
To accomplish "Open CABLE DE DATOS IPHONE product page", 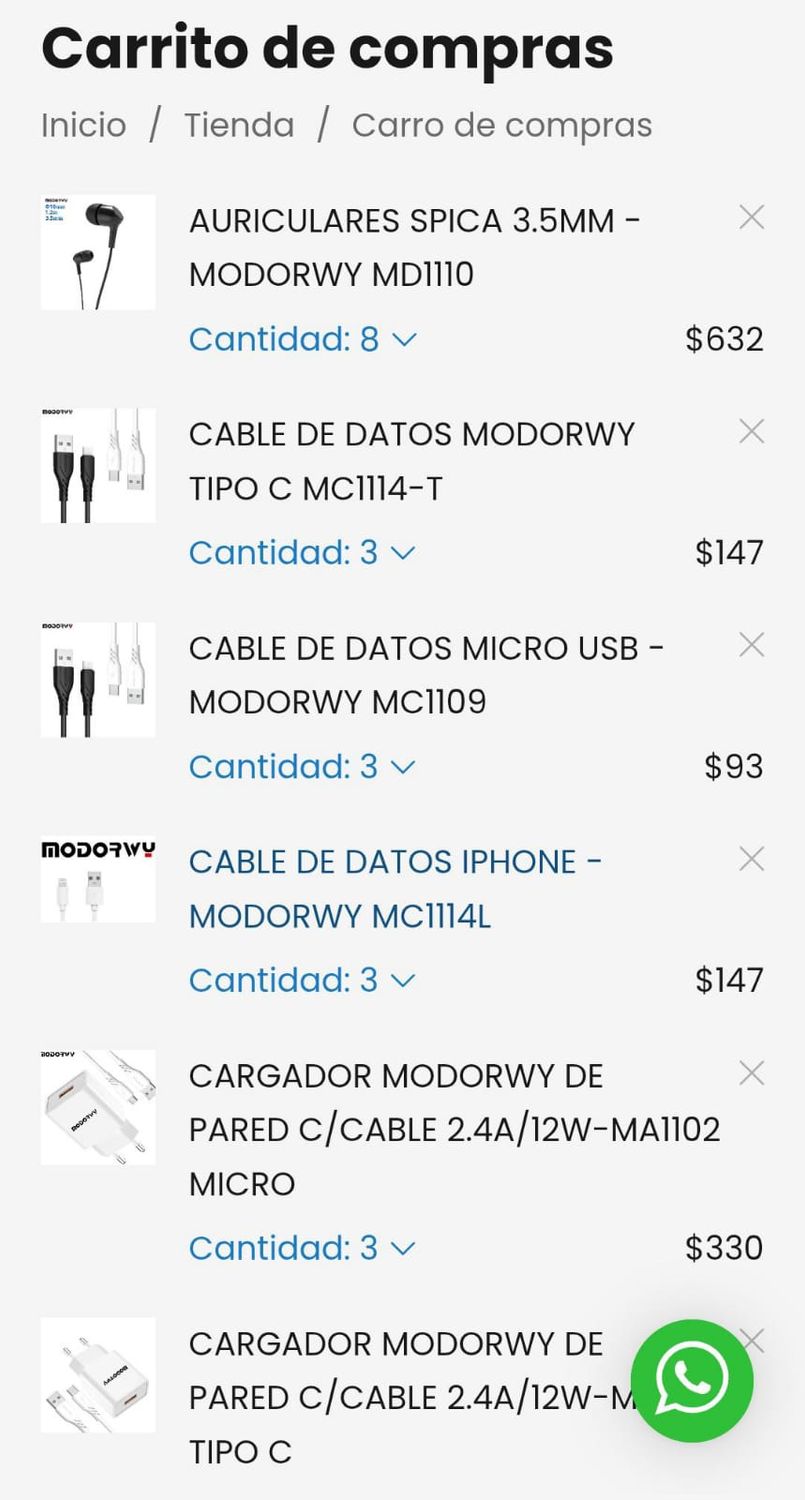I will (395, 889).
